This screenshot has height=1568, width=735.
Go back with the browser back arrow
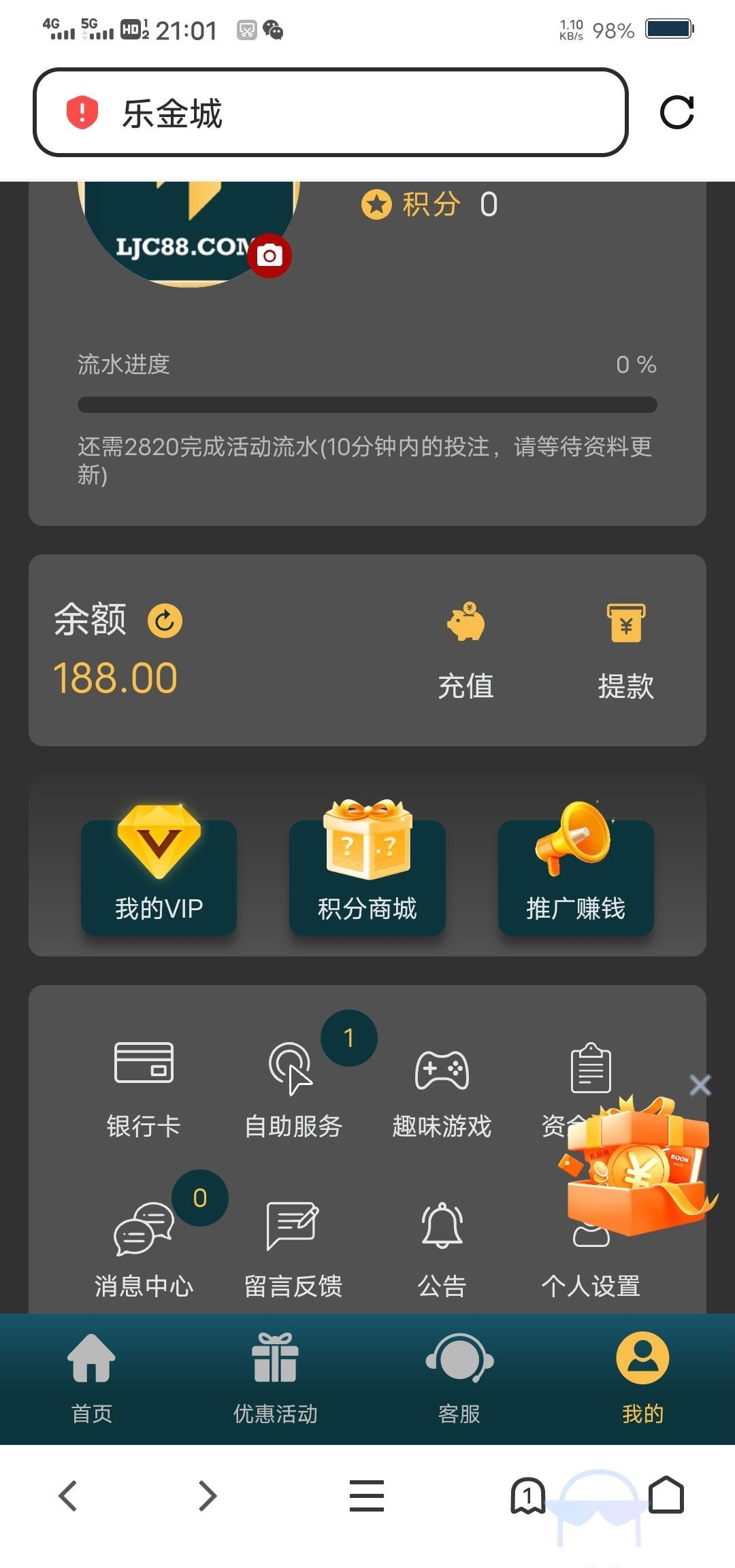click(68, 1496)
